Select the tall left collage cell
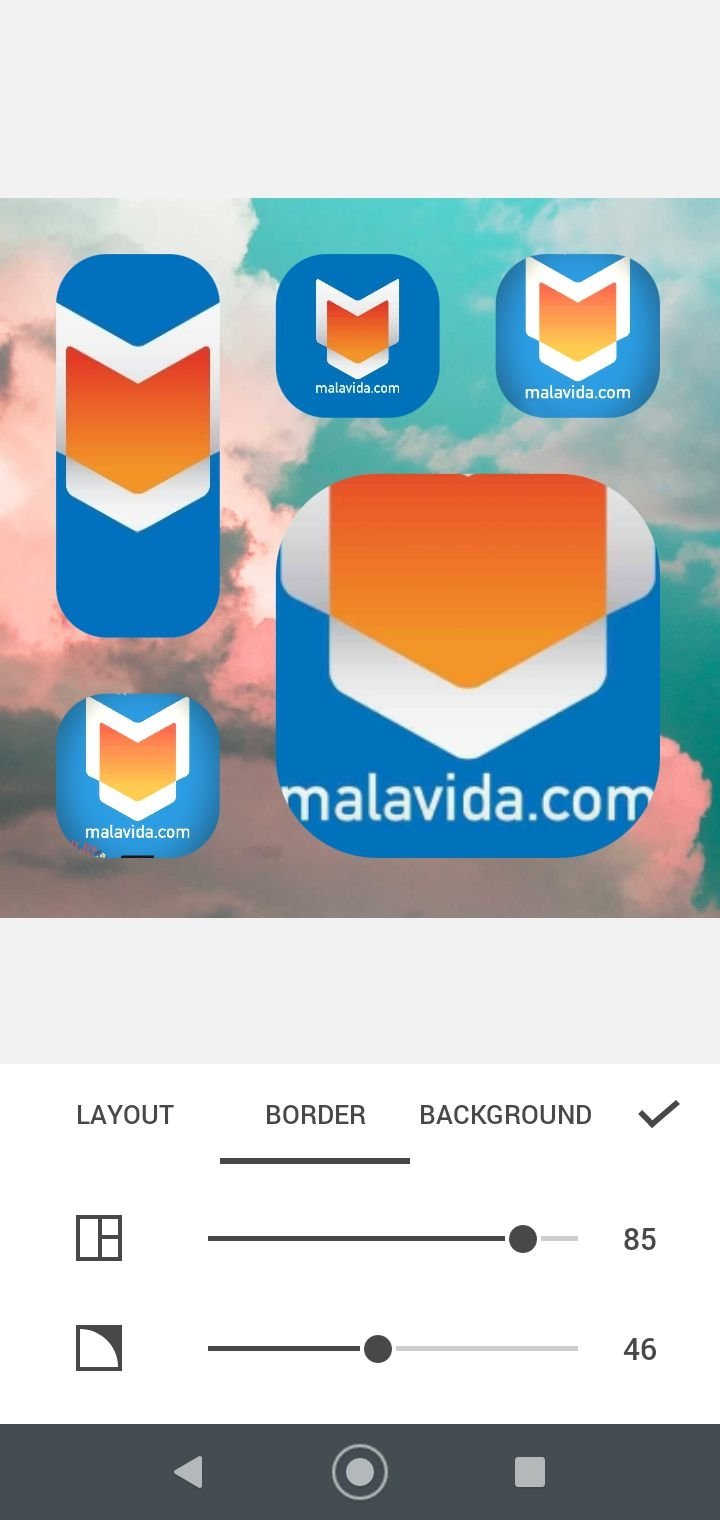The image size is (720, 1520). (x=138, y=445)
